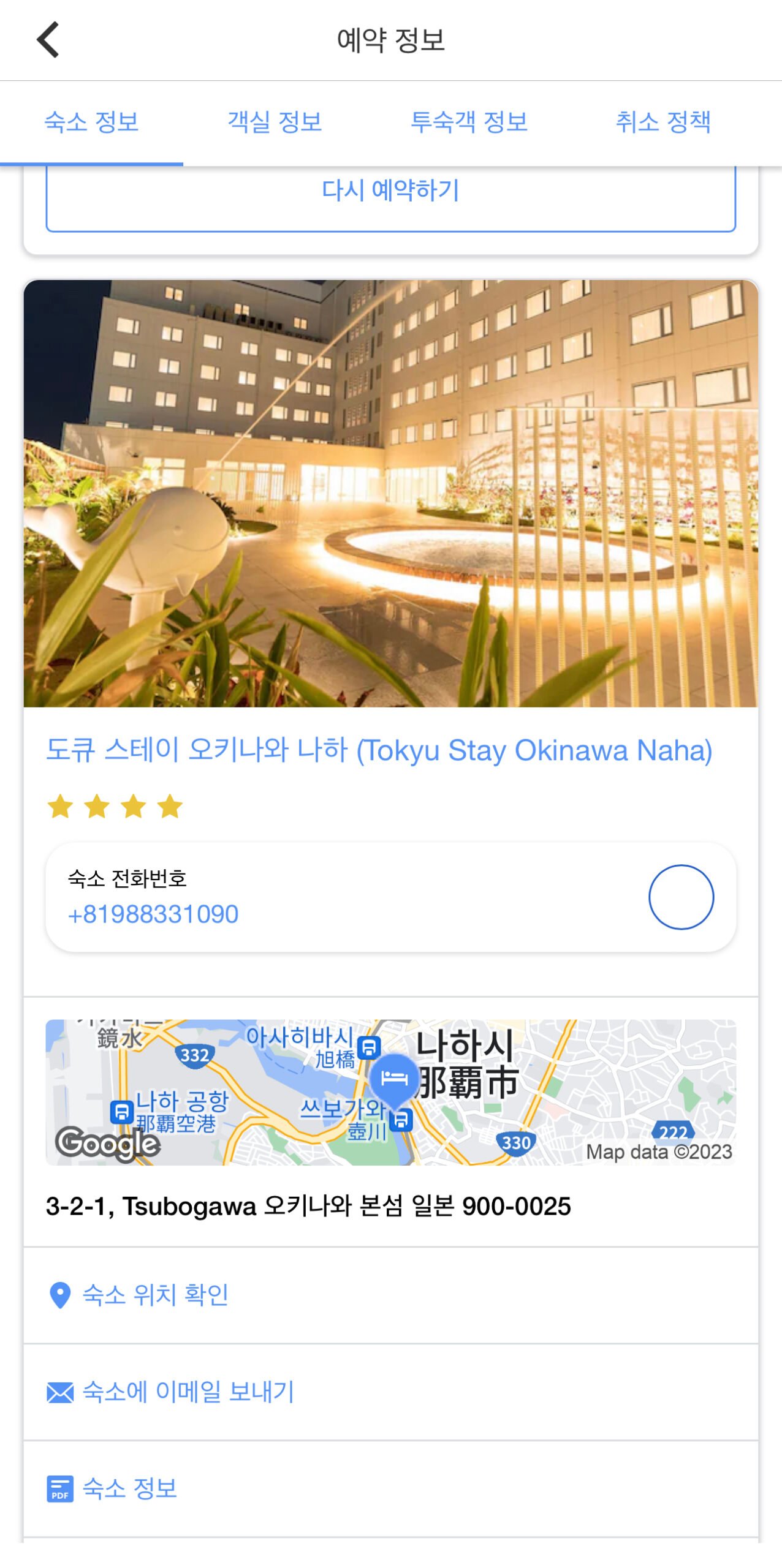Call the hotel number +81988331090

tap(153, 914)
